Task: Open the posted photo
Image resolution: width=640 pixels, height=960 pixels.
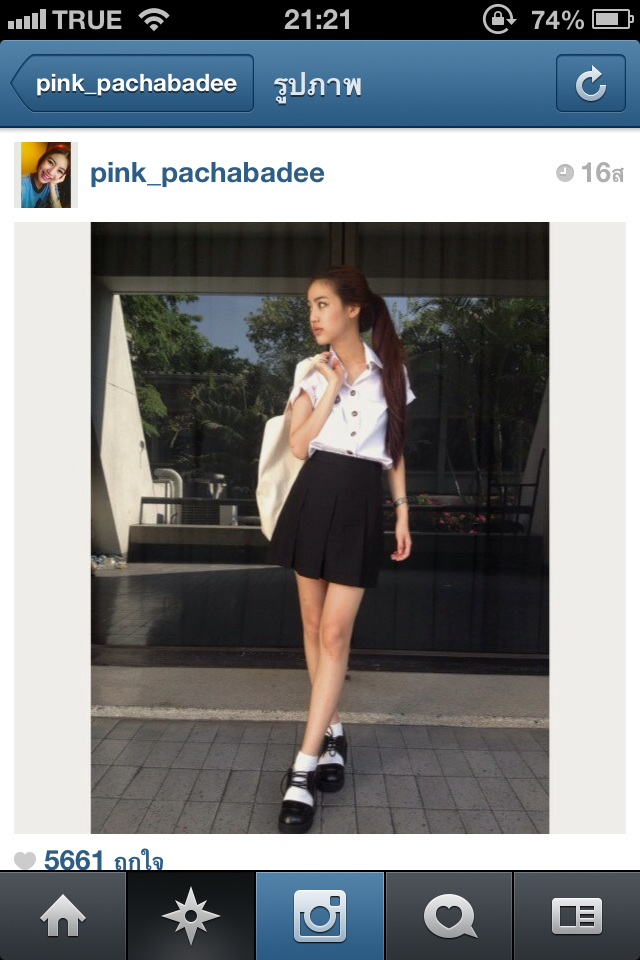Action: pyautogui.click(x=320, y=528)
